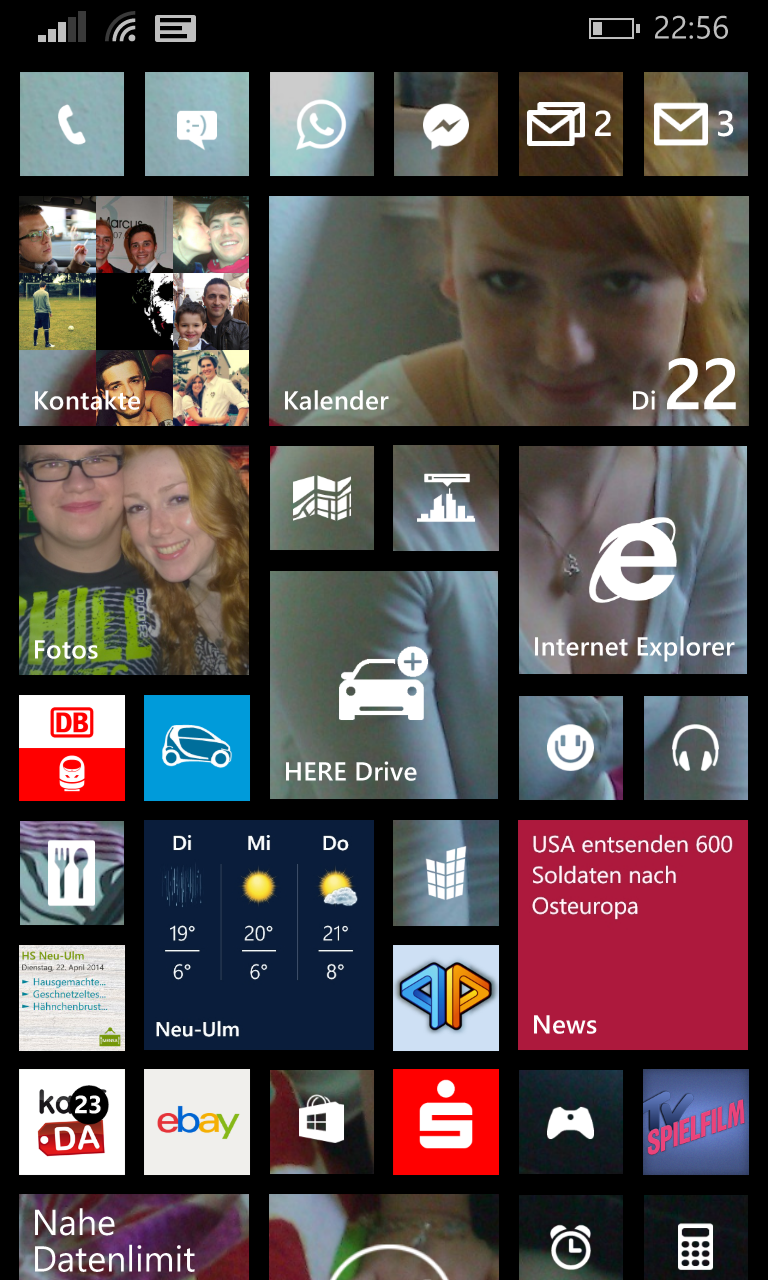This screenshot has width=768, height=1280.
Task: Start HERE Drive navigation
Action: coord(383,685)
